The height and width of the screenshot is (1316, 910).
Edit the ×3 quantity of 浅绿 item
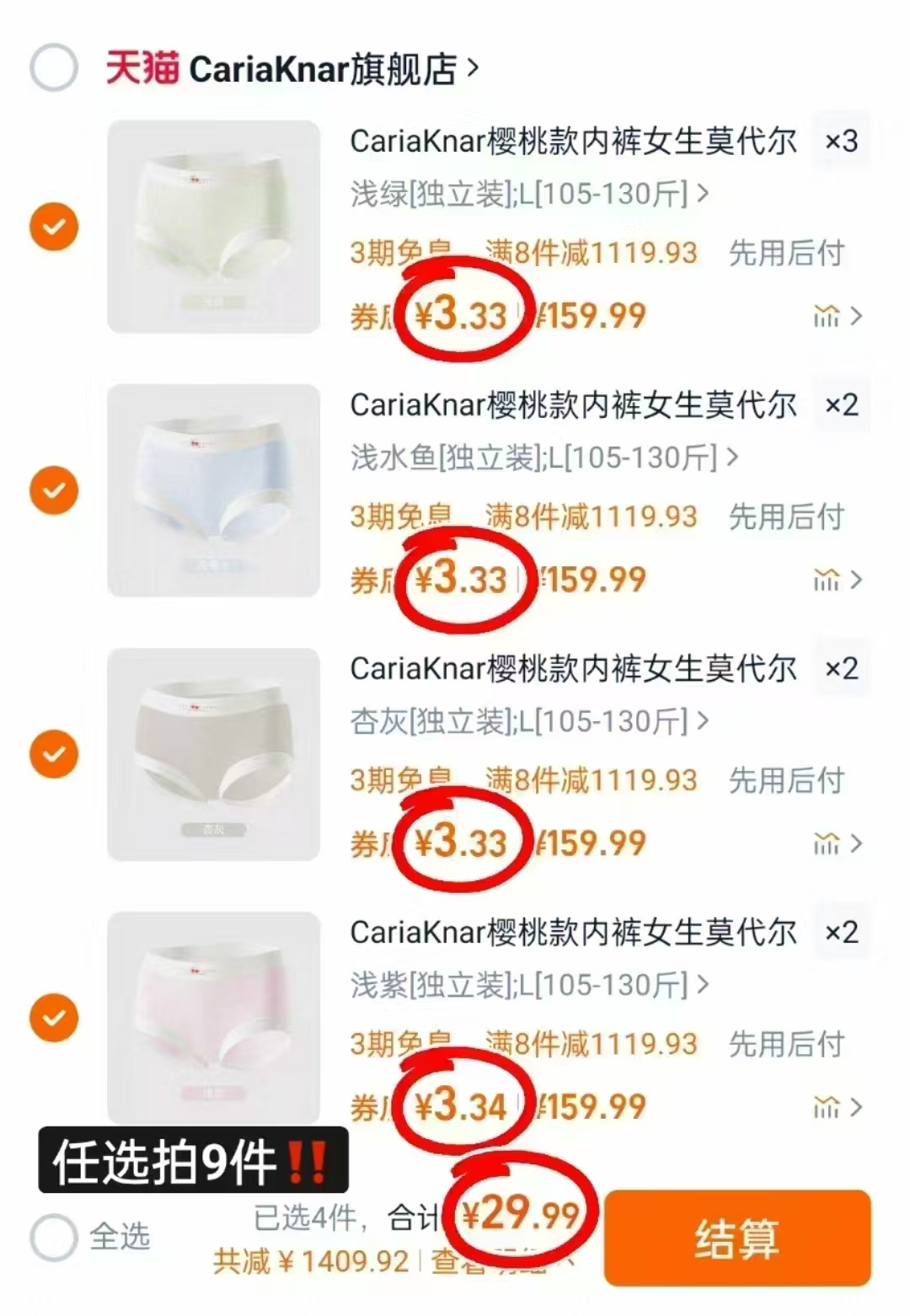pyautogui.click(x=841, y=142)
